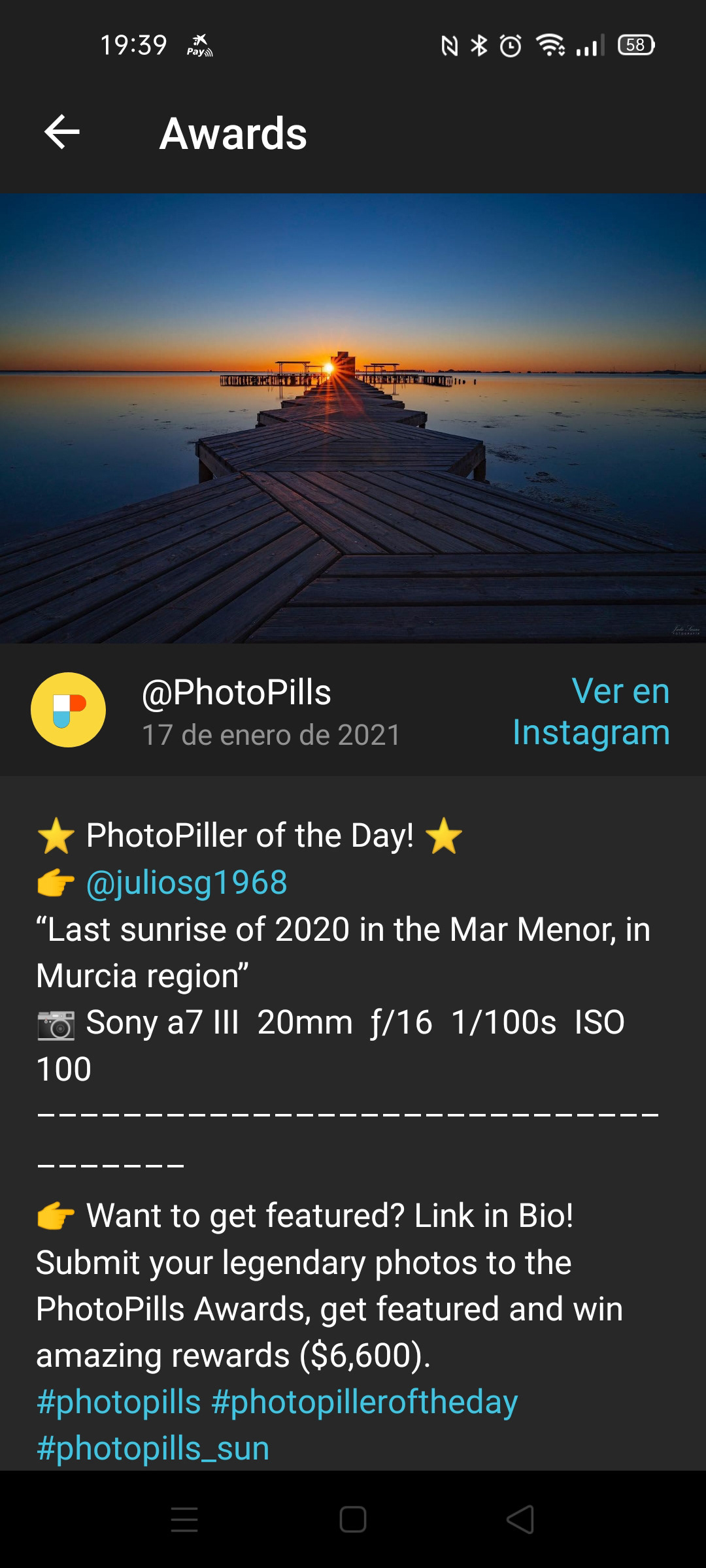The width and height of the screenshot is (706, 1568).
Task: View the pier sunrise photo
Action: point(353,418)
